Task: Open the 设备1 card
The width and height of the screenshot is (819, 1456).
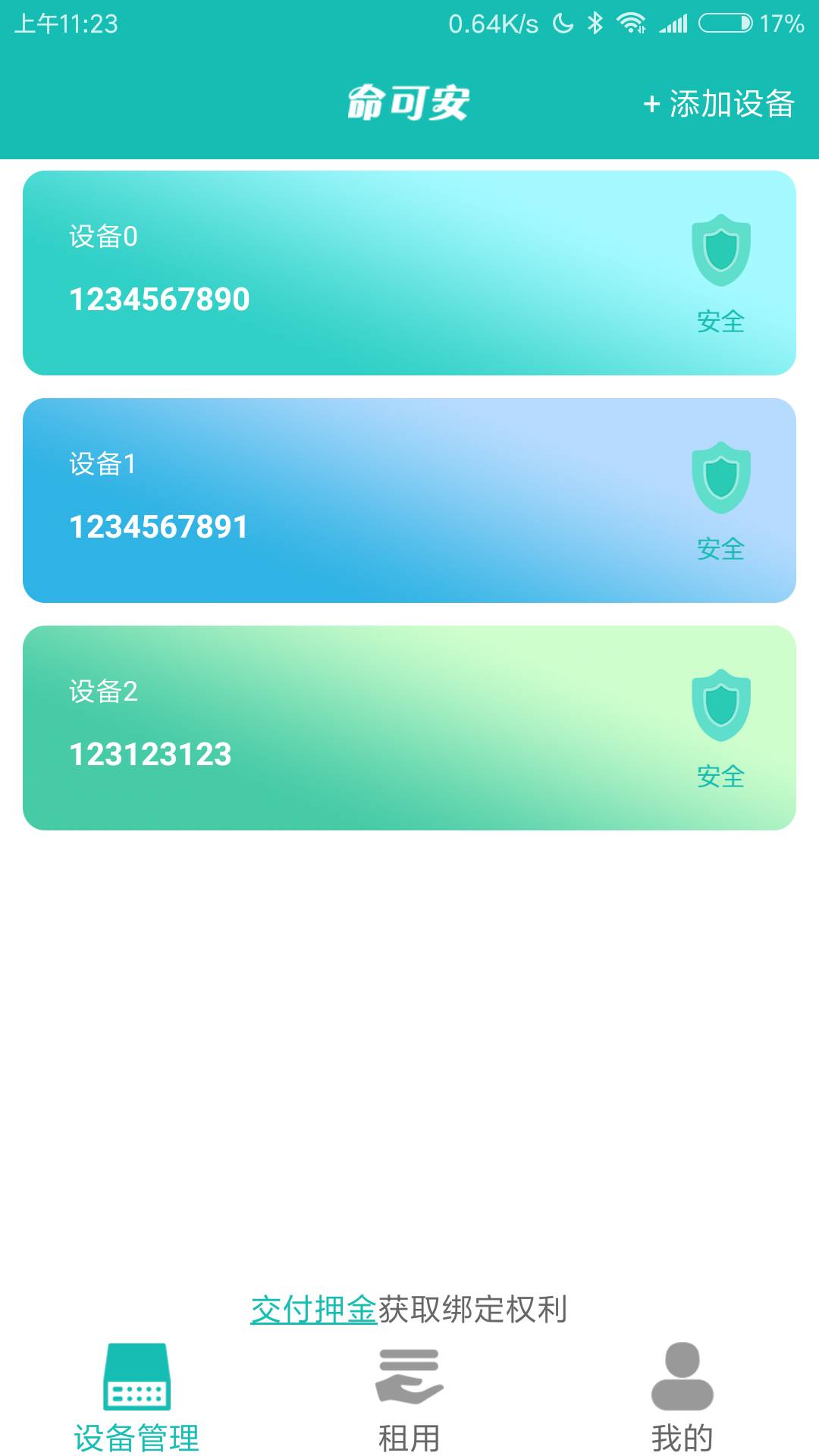Action: (x=409, y=500)
